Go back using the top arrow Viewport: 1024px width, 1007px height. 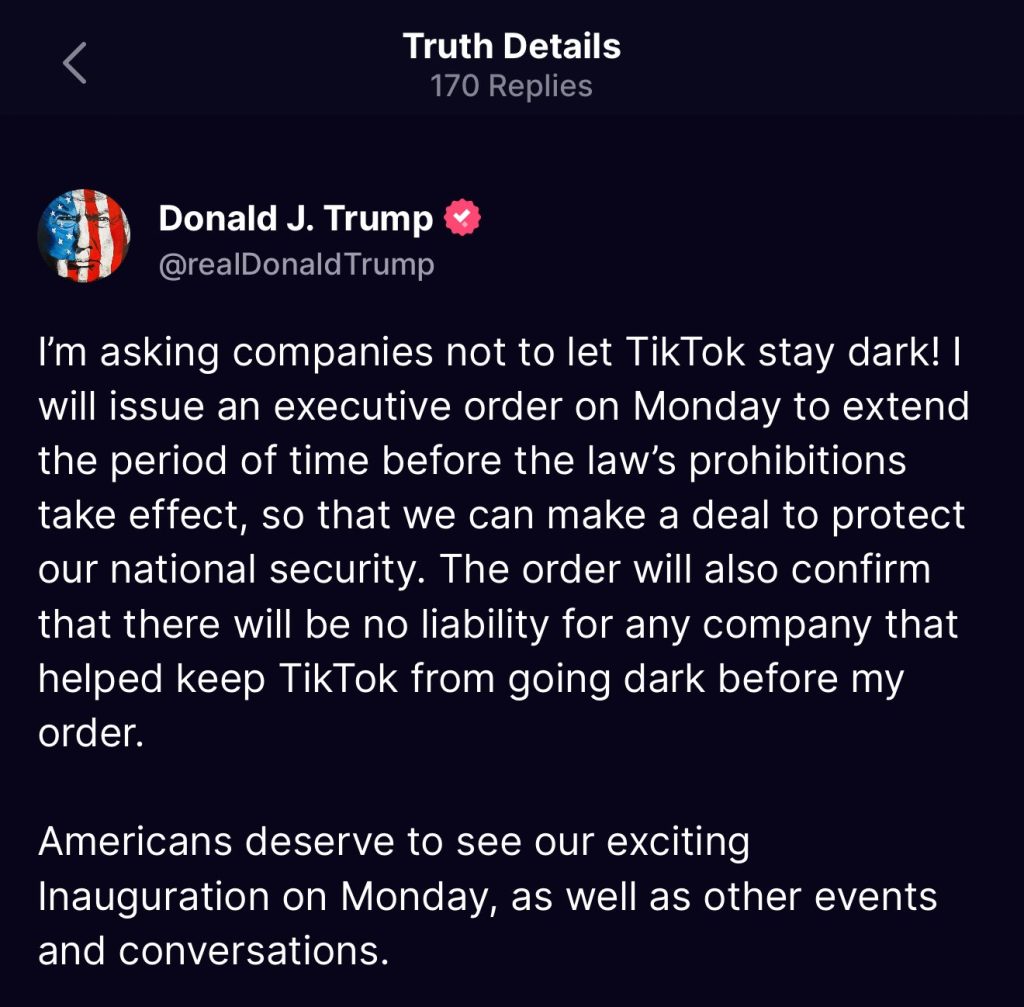coord(75,64)
